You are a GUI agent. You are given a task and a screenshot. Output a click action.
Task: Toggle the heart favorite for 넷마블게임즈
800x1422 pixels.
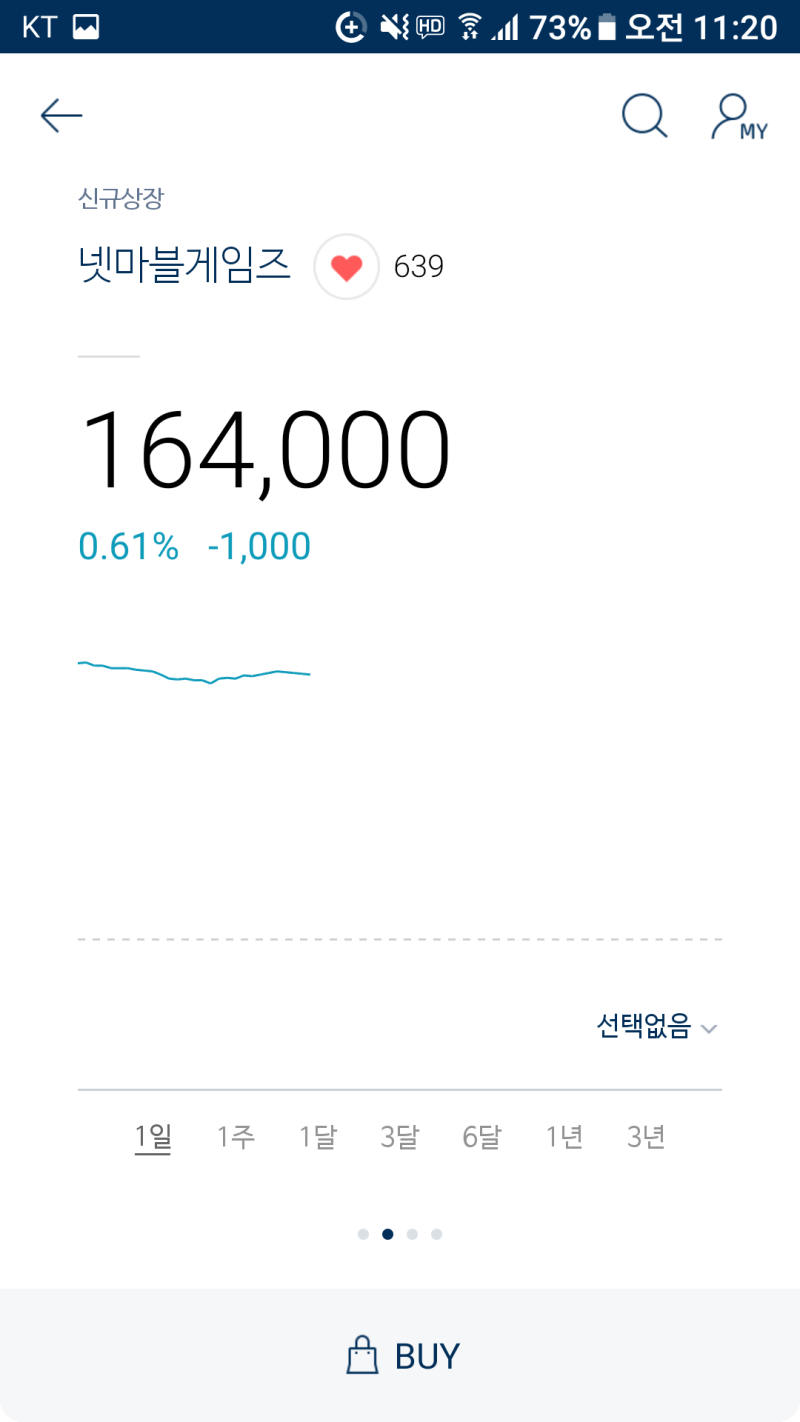click(x=346, y=266)
